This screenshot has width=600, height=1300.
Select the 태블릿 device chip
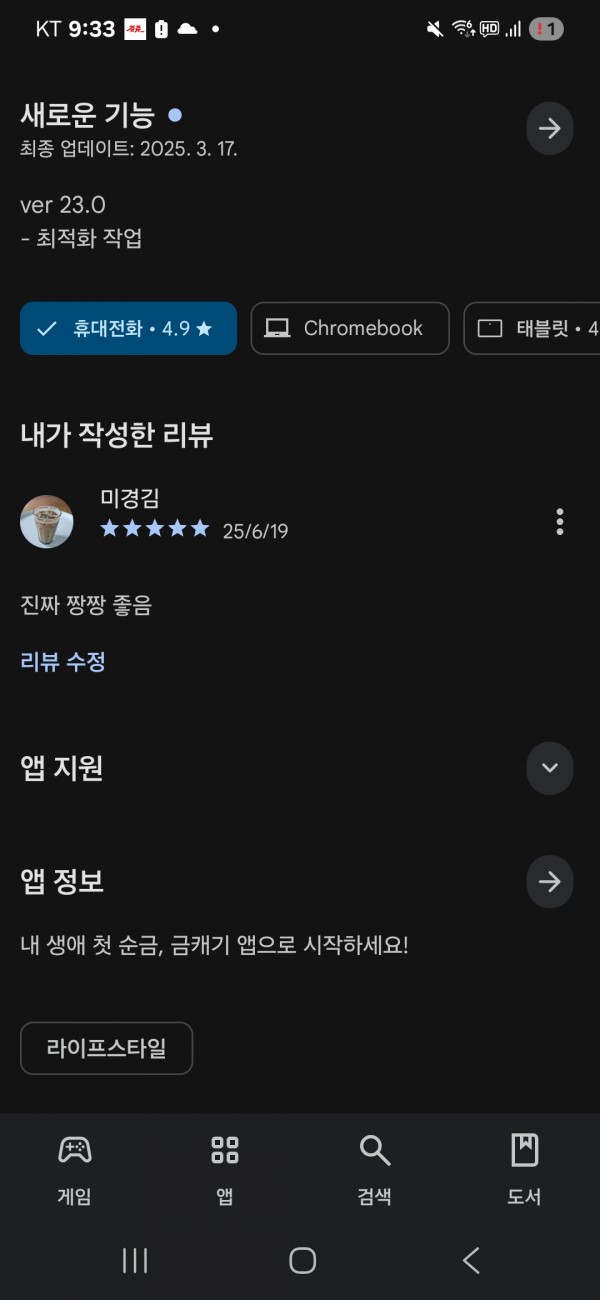532,328
